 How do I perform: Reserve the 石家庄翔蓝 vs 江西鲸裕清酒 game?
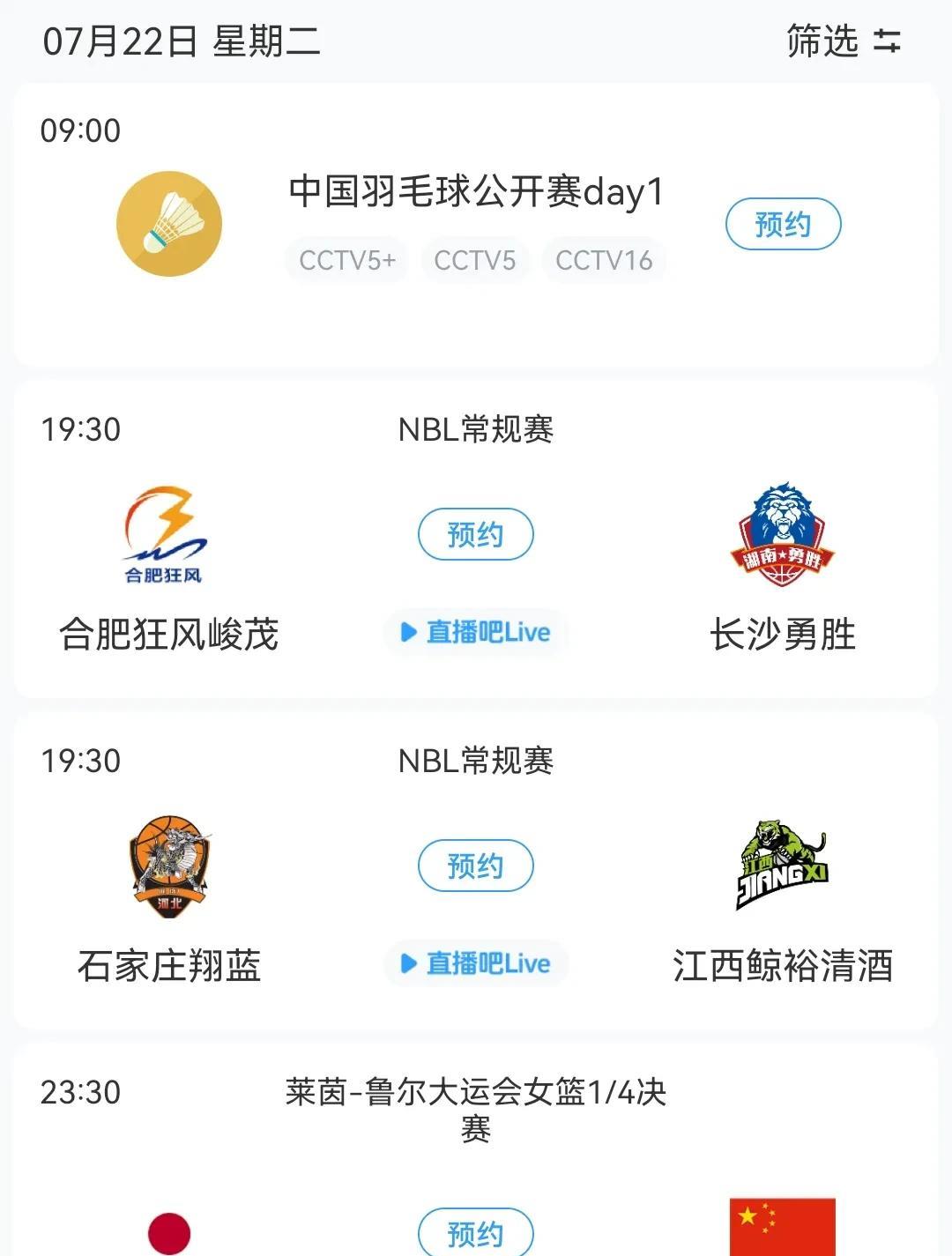[475, 866]
